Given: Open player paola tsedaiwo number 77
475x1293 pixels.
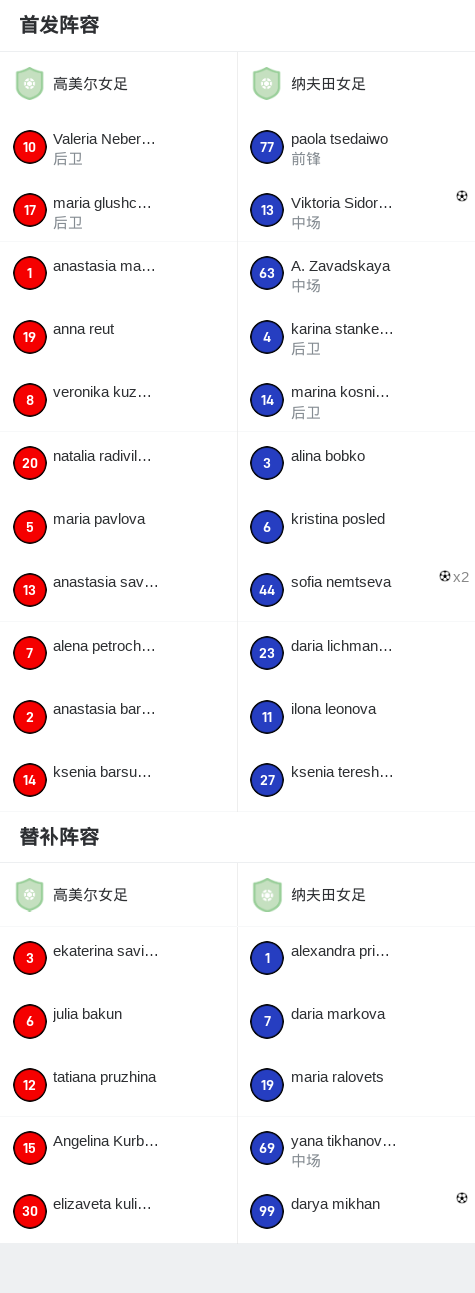Looking at the screenshot, I should pos(356,147).
